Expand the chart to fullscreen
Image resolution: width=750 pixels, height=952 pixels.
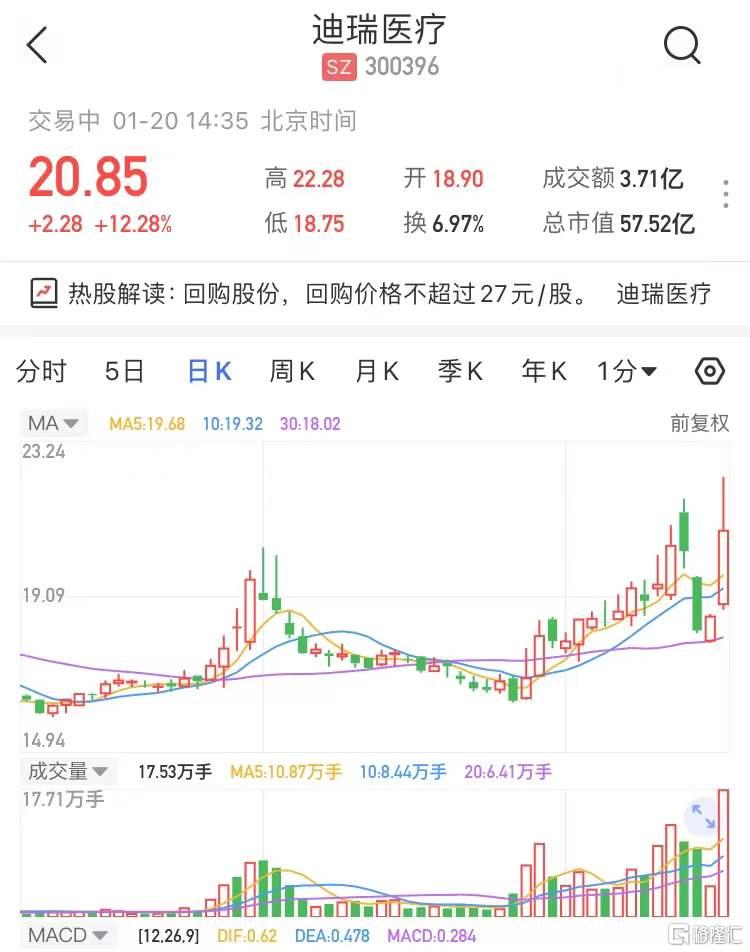(704, 815)
